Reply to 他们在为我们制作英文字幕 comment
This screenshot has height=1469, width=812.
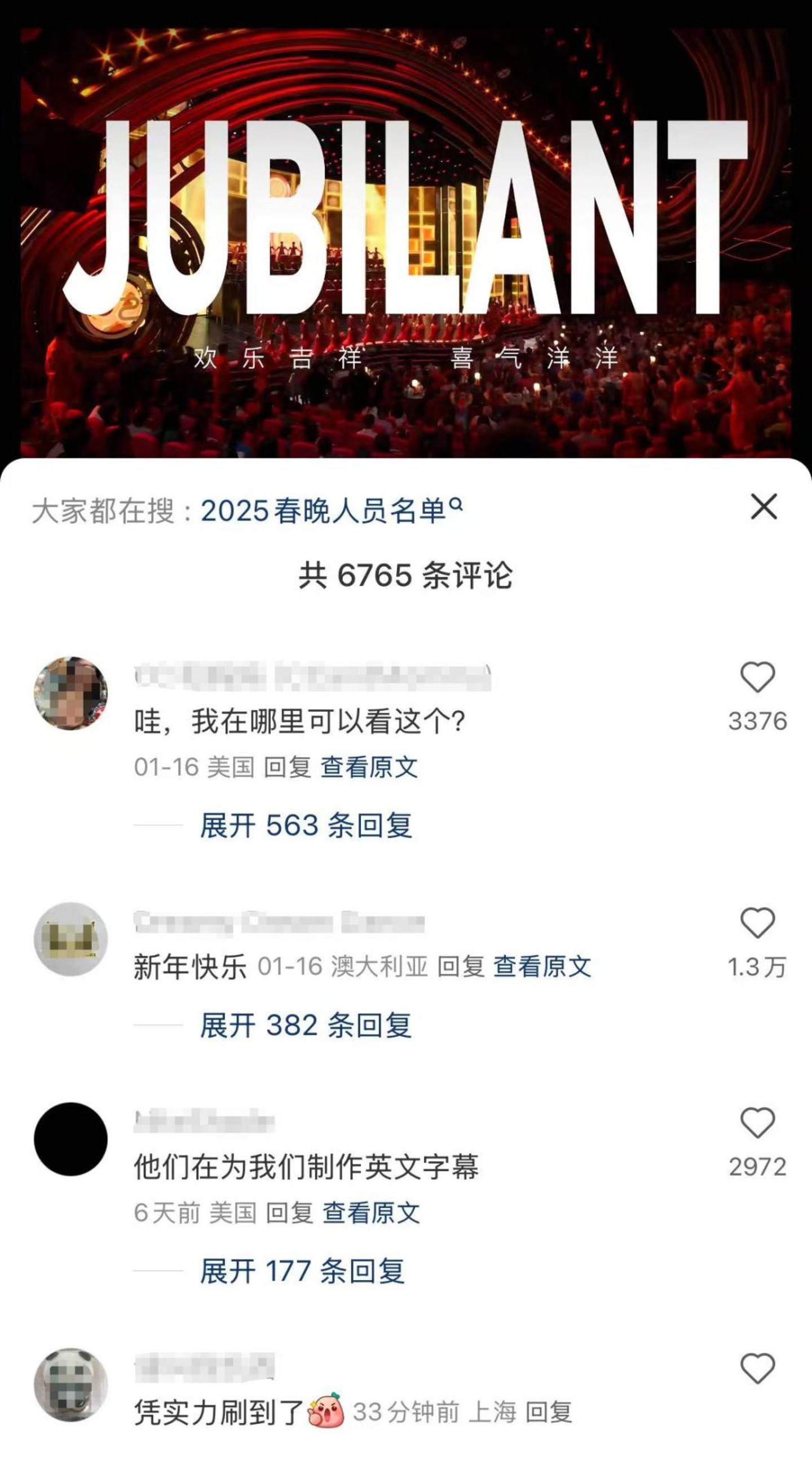tap(289, 1213)
